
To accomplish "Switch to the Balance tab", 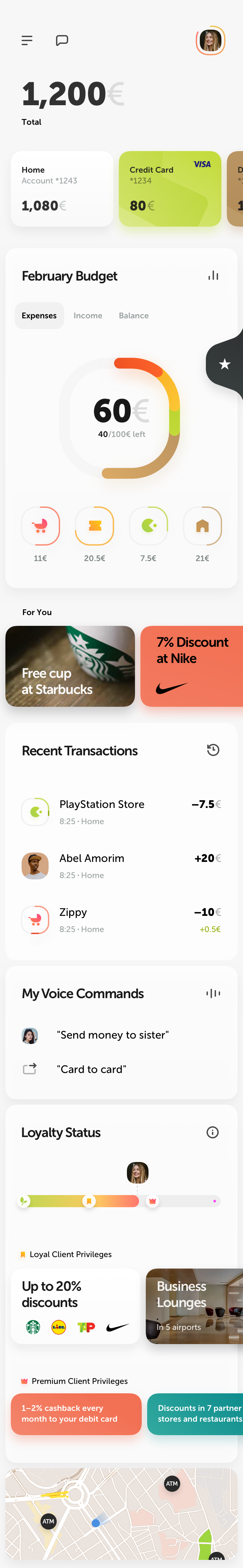I will click(x=133, y=316).
